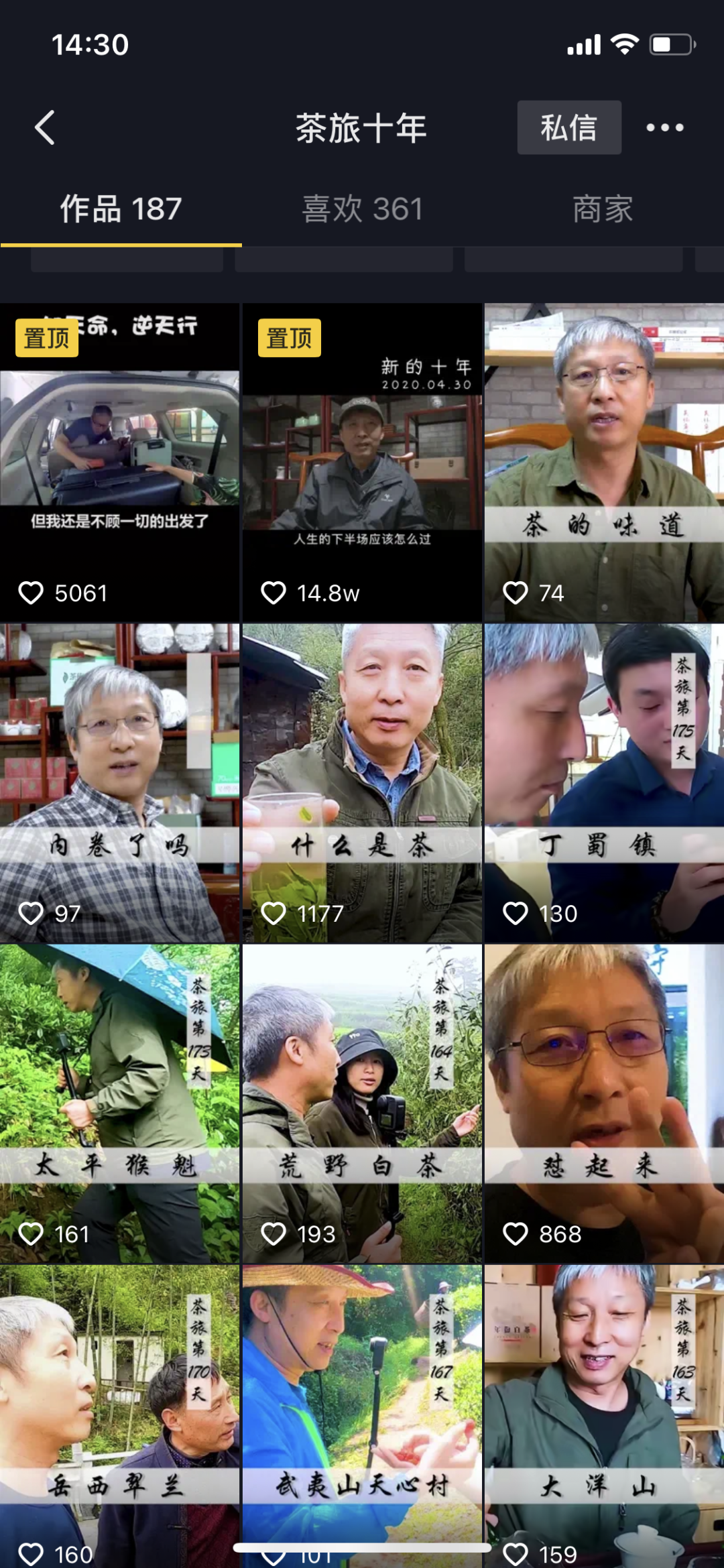The width and height of the screenshot is (724, 1568).
Task: View the 怼起来 video with 868 likes
Action: pyautogui.click(x=604, y=1103)
